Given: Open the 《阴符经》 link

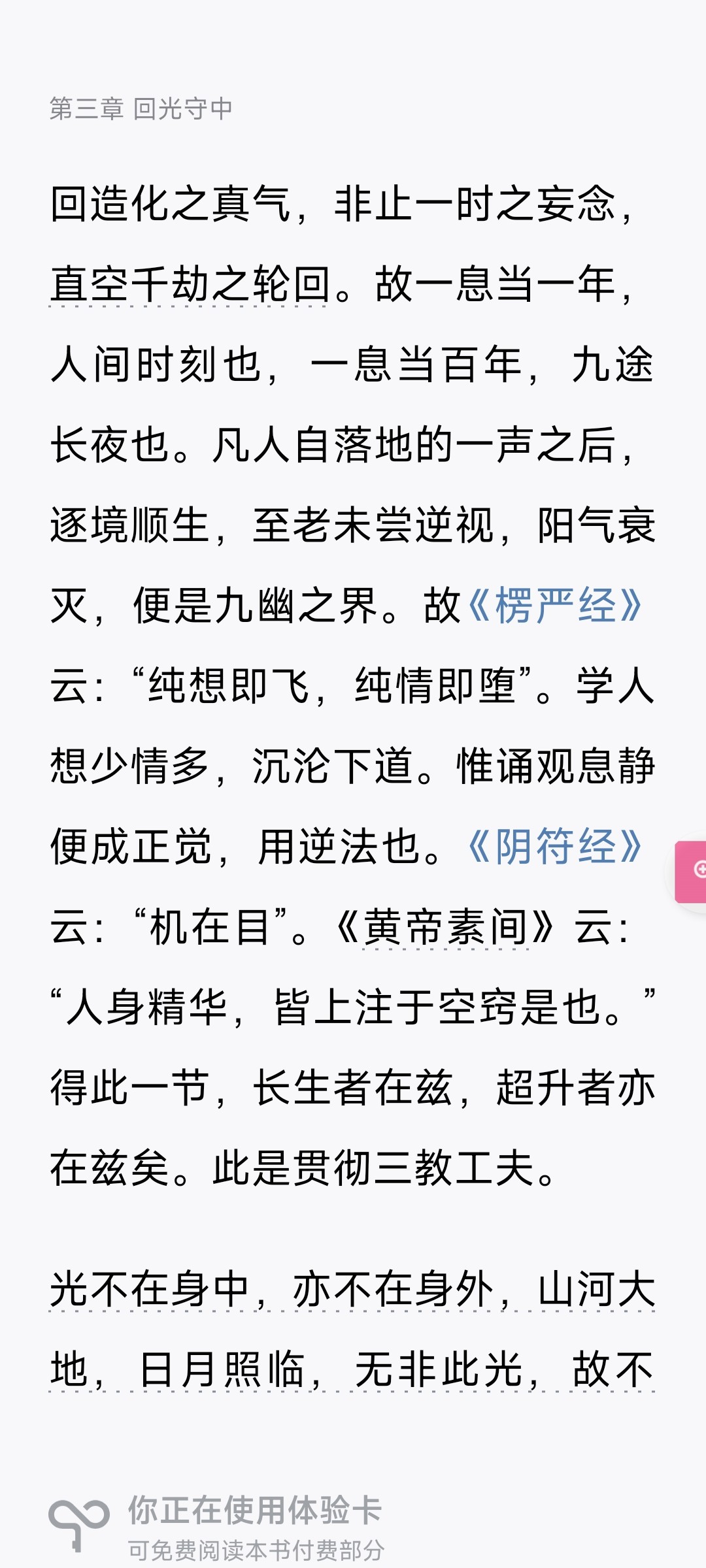Looking at the screenshot, I should 556,847.
